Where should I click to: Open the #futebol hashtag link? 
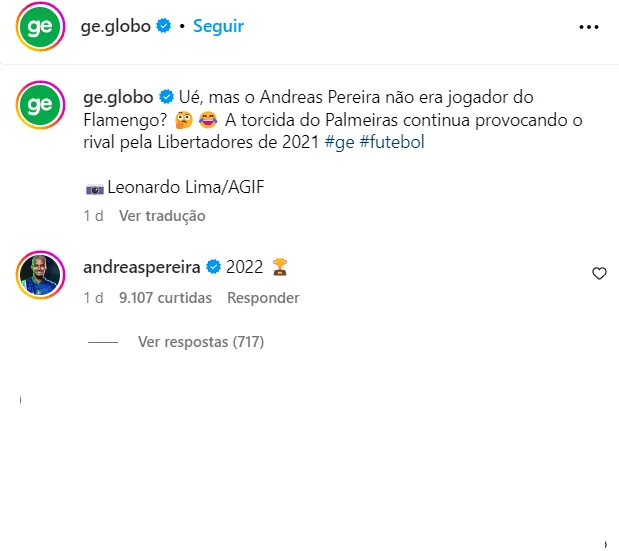[x=389, y=143]
